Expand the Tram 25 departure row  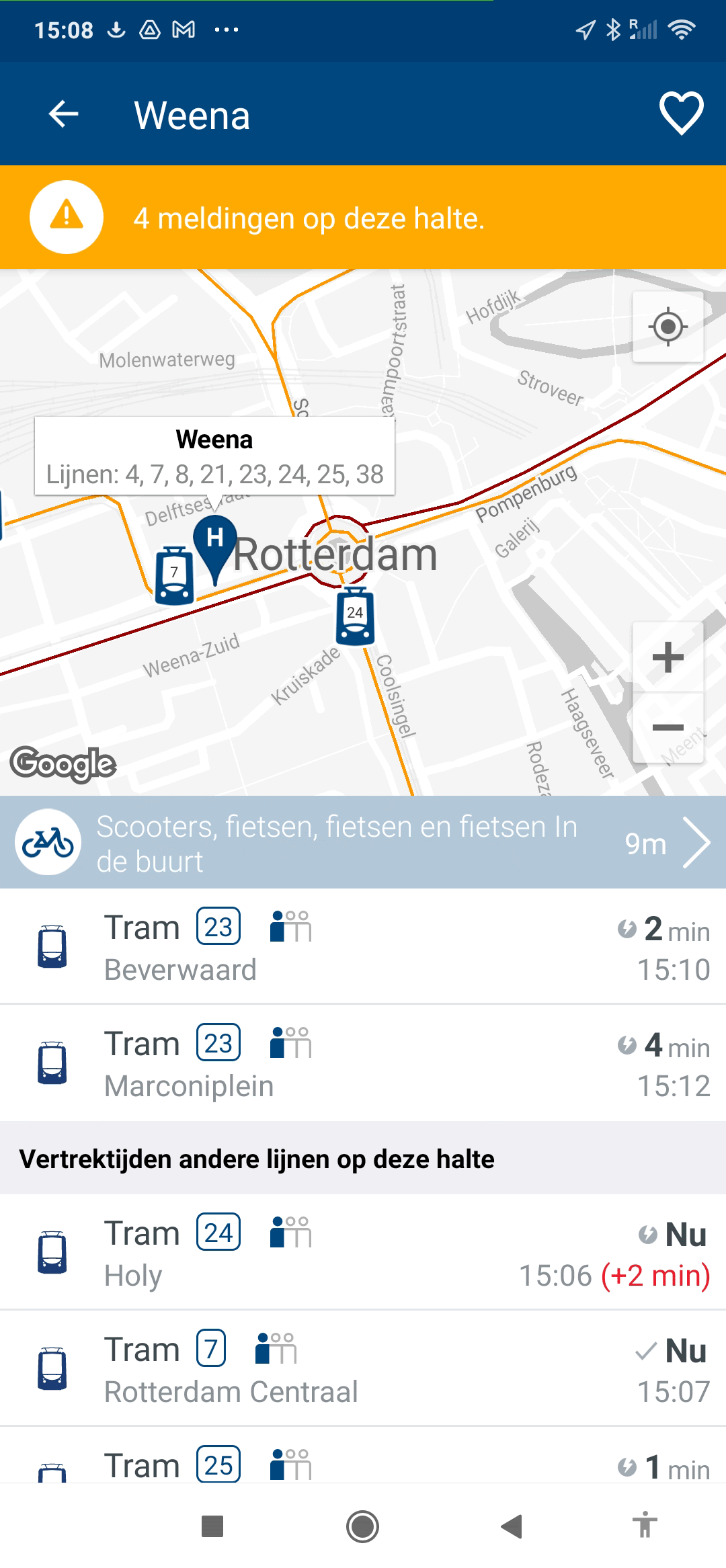(363, 1465)
